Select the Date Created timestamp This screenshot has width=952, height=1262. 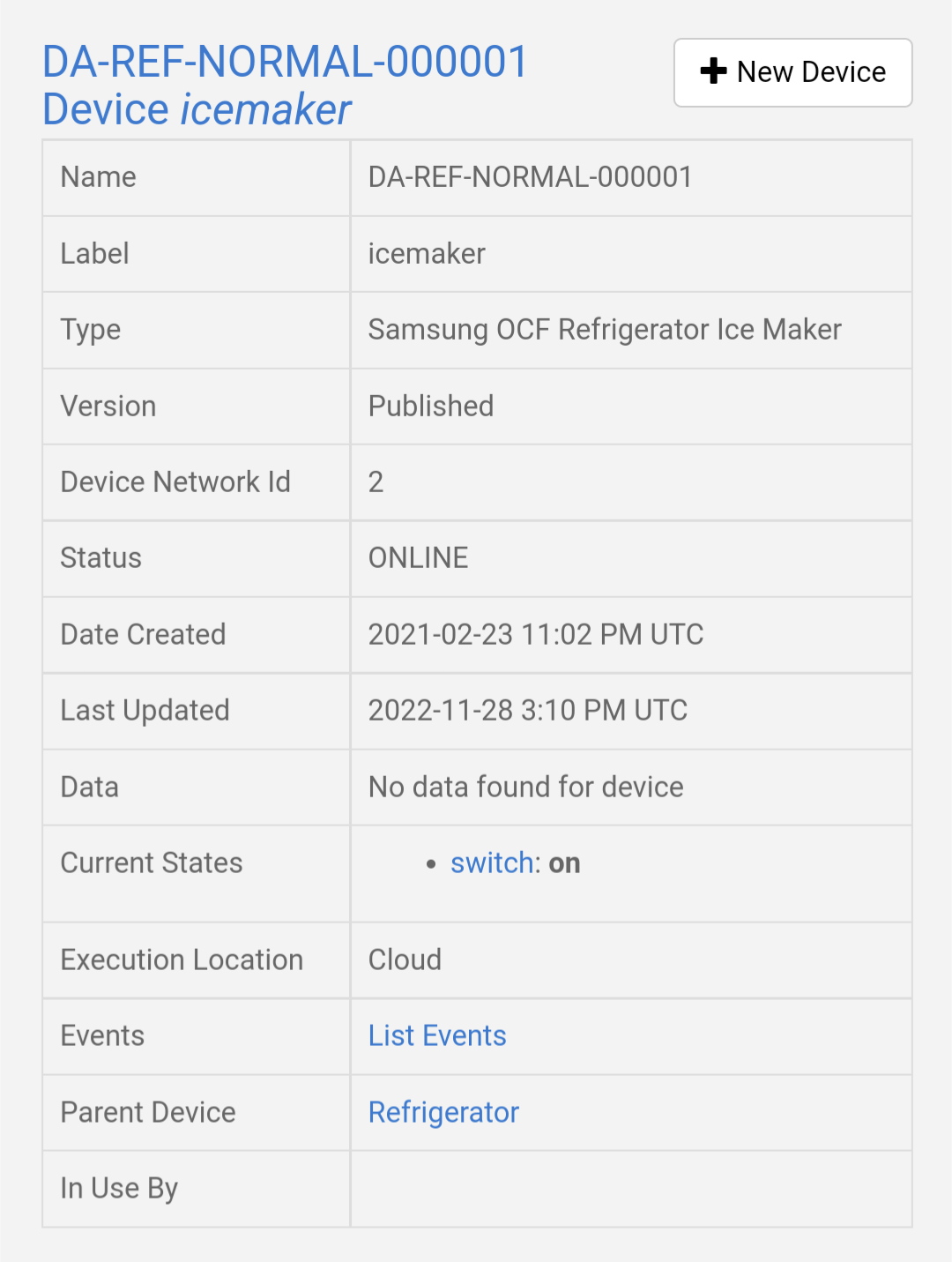coord(536,634)
